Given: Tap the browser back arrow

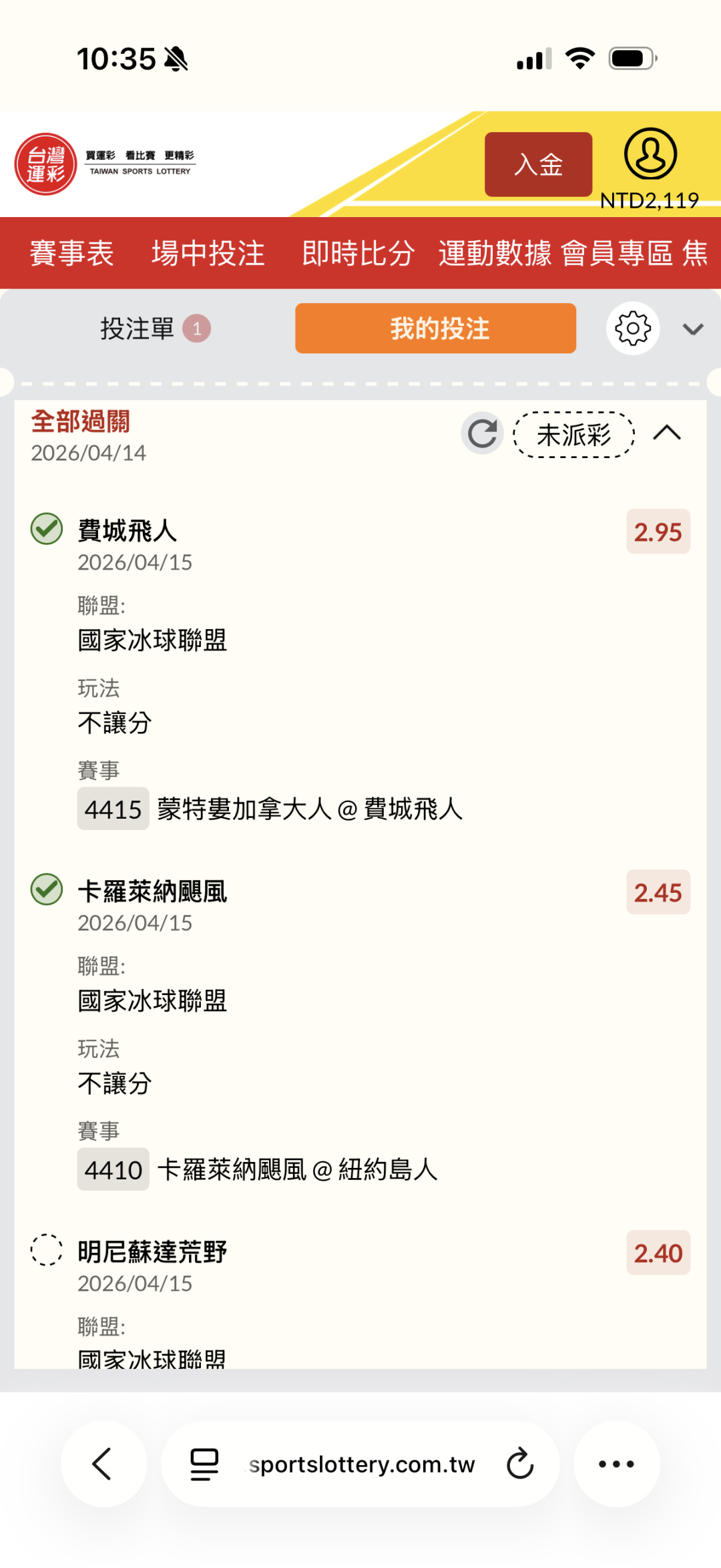Looking at the screenshot, I should (x=103, y=1464).
